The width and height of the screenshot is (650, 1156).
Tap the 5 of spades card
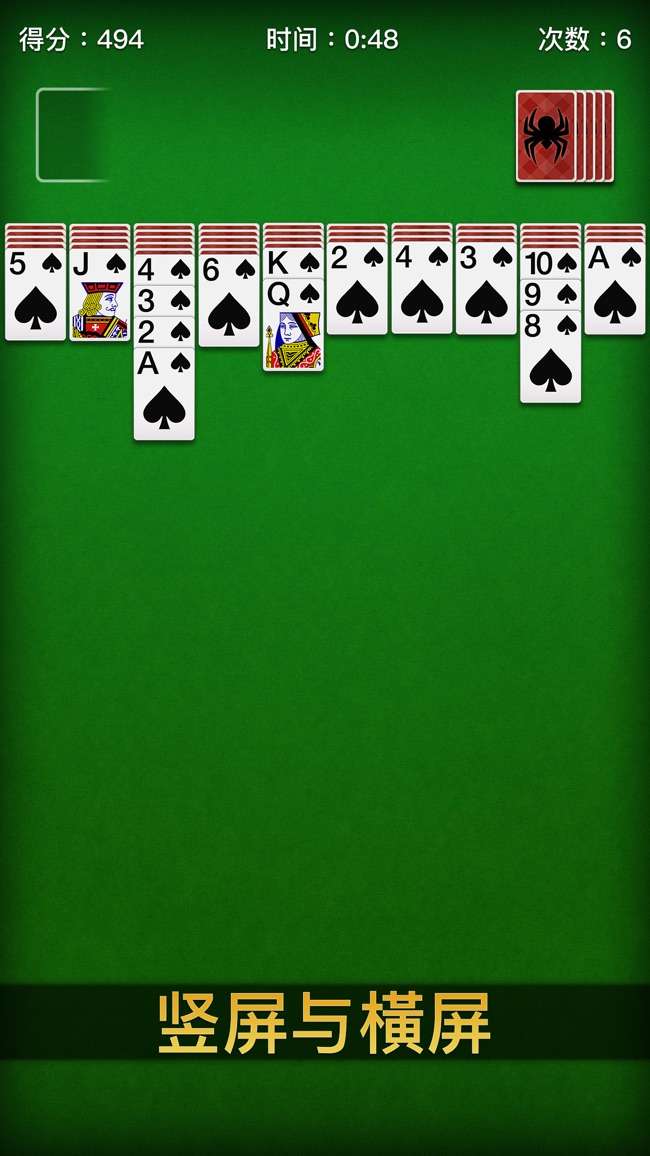pos(35,295)
